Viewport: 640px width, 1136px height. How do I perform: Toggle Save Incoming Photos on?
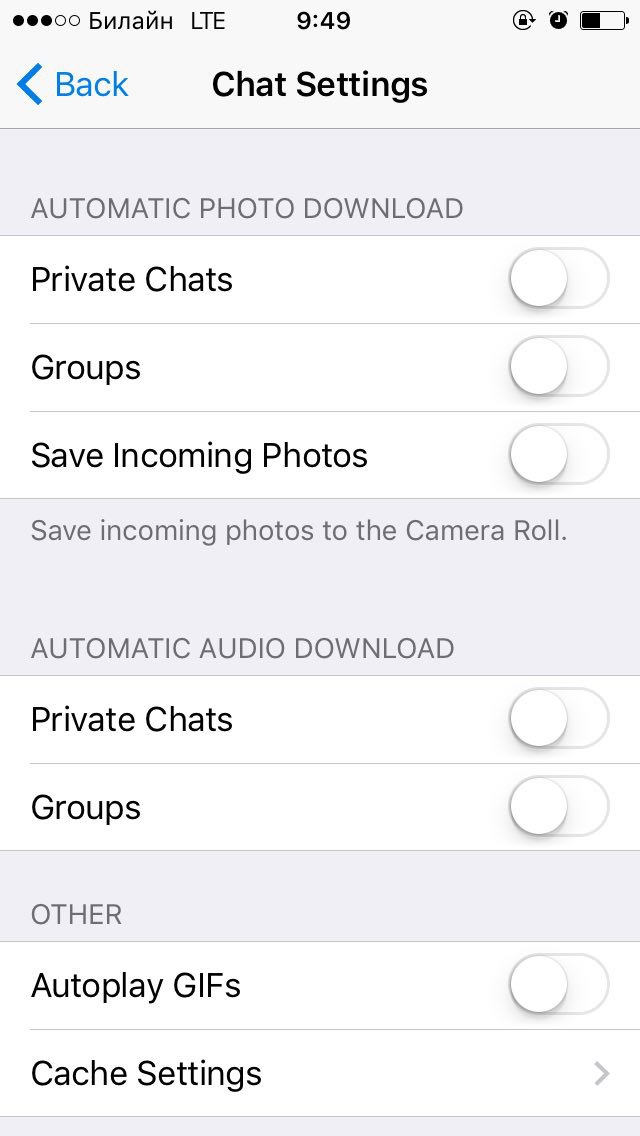click(x=558, y=455)
